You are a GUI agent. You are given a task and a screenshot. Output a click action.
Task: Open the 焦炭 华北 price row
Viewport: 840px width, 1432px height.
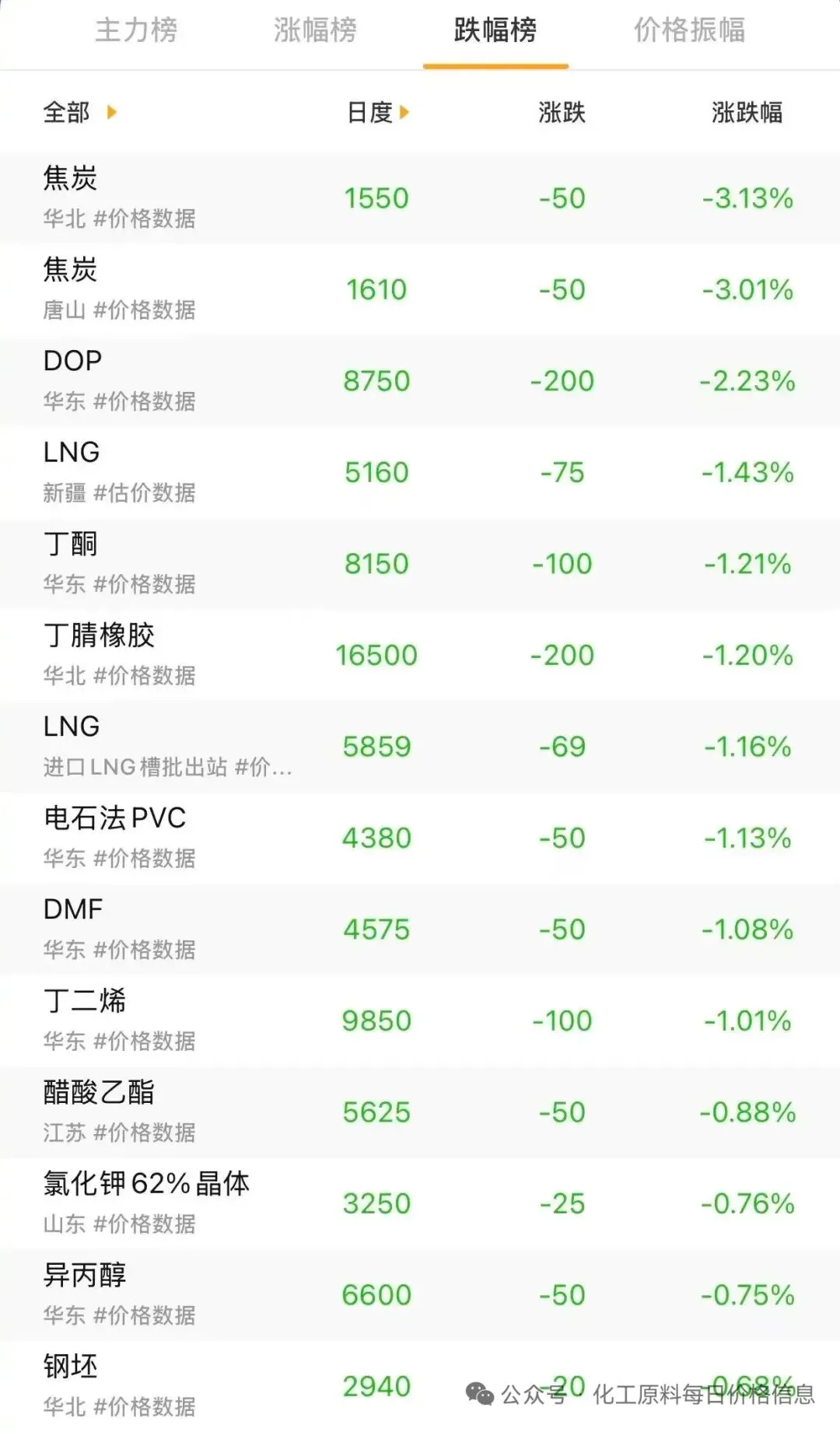tap(420, 198)
